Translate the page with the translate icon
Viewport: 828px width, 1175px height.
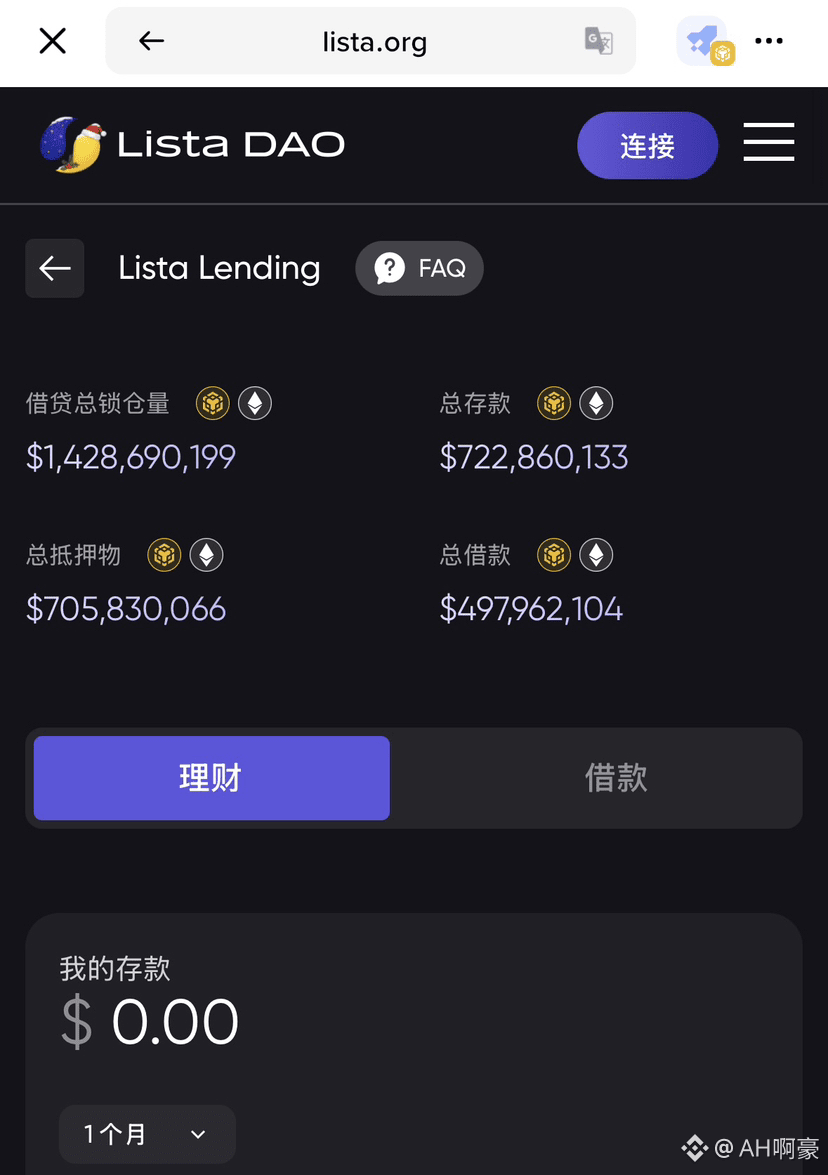point(598,41)
